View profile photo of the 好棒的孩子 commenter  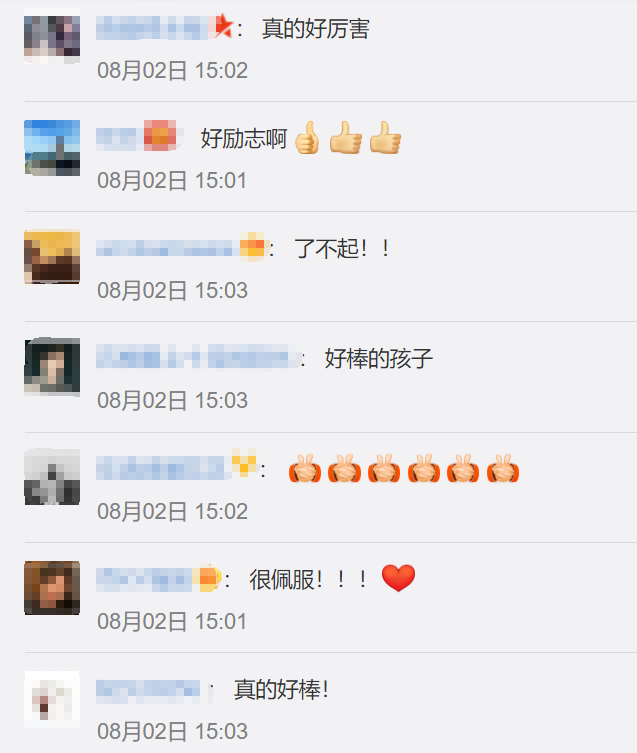click(x=52, y=367)
